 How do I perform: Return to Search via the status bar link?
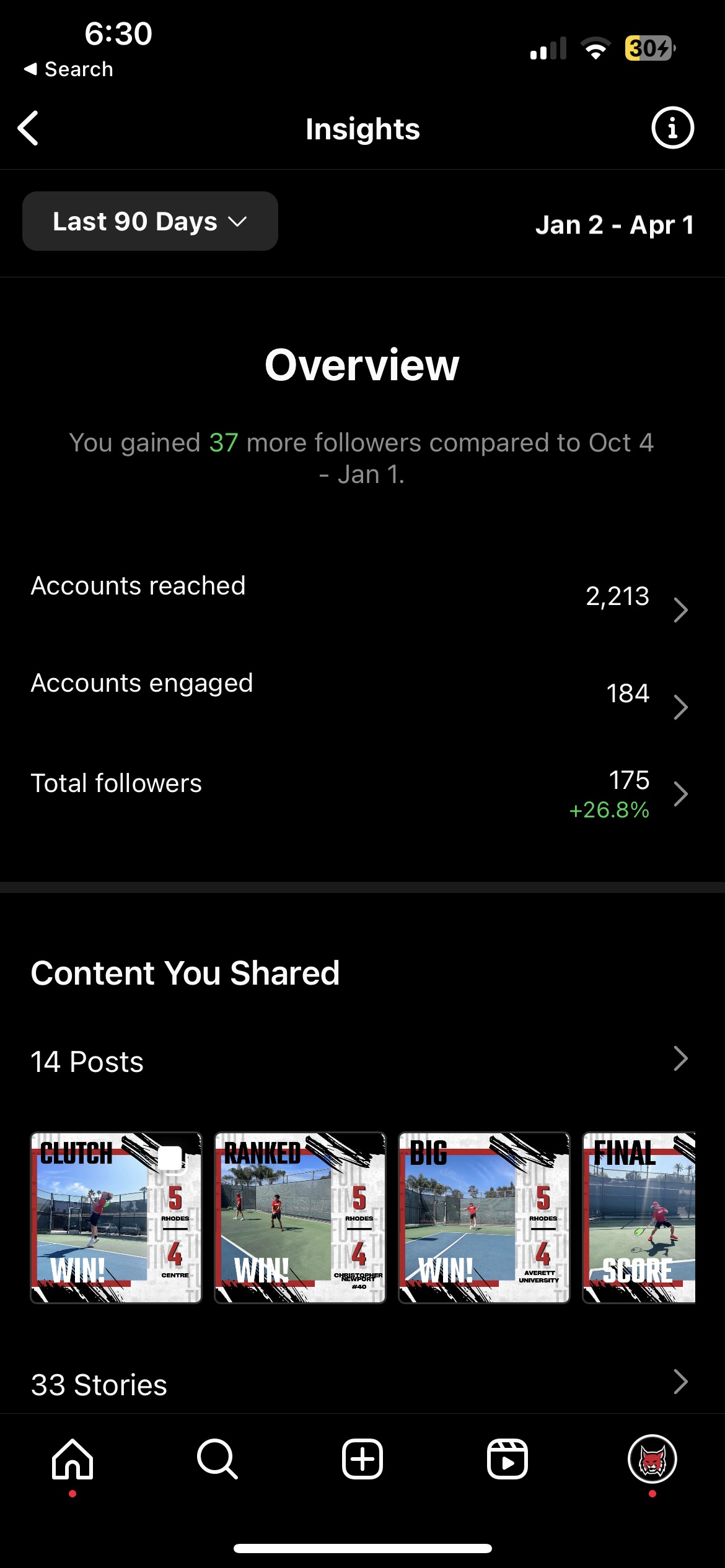point(69,69)
